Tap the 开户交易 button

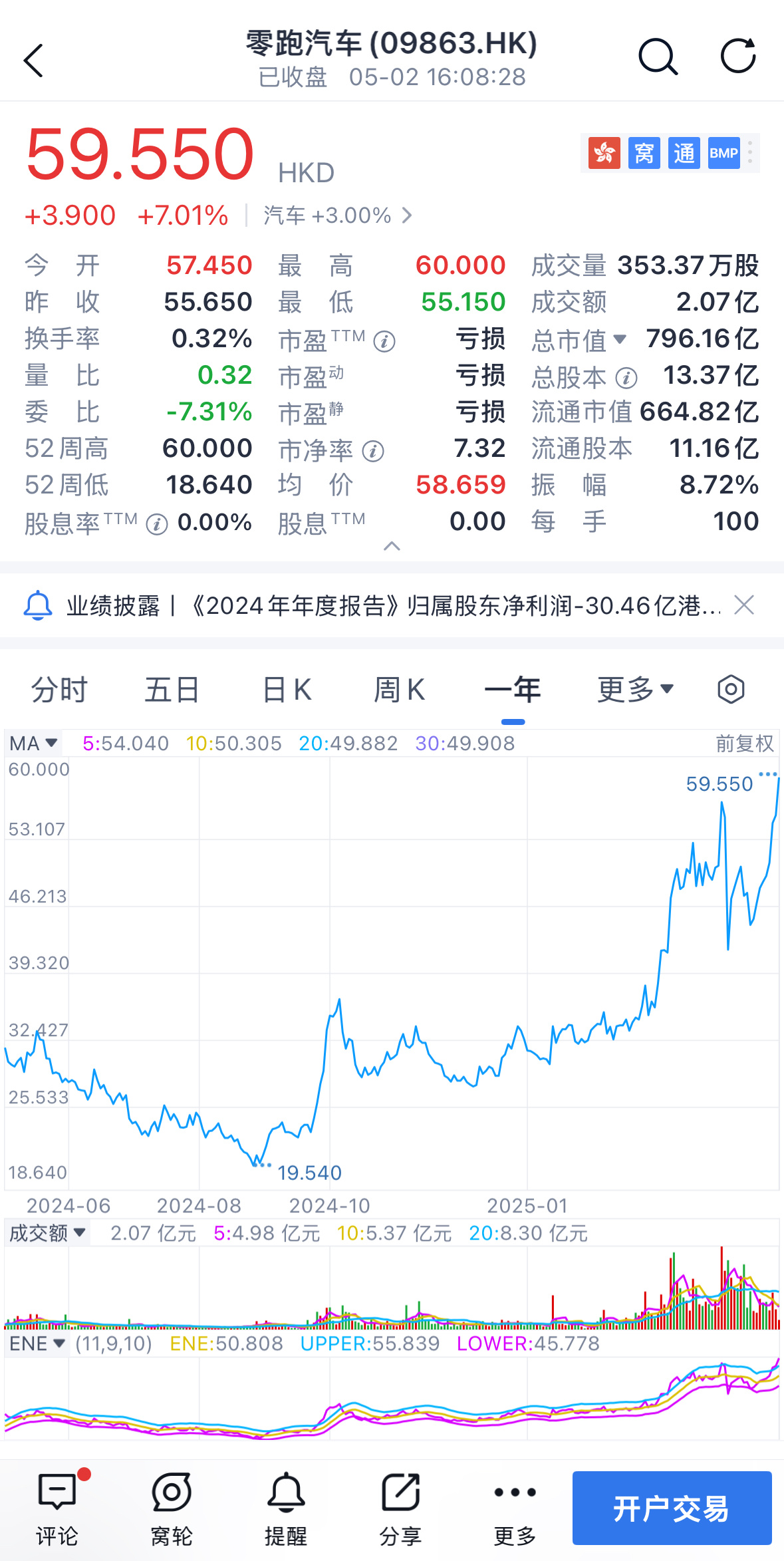tap(672, 1508)
